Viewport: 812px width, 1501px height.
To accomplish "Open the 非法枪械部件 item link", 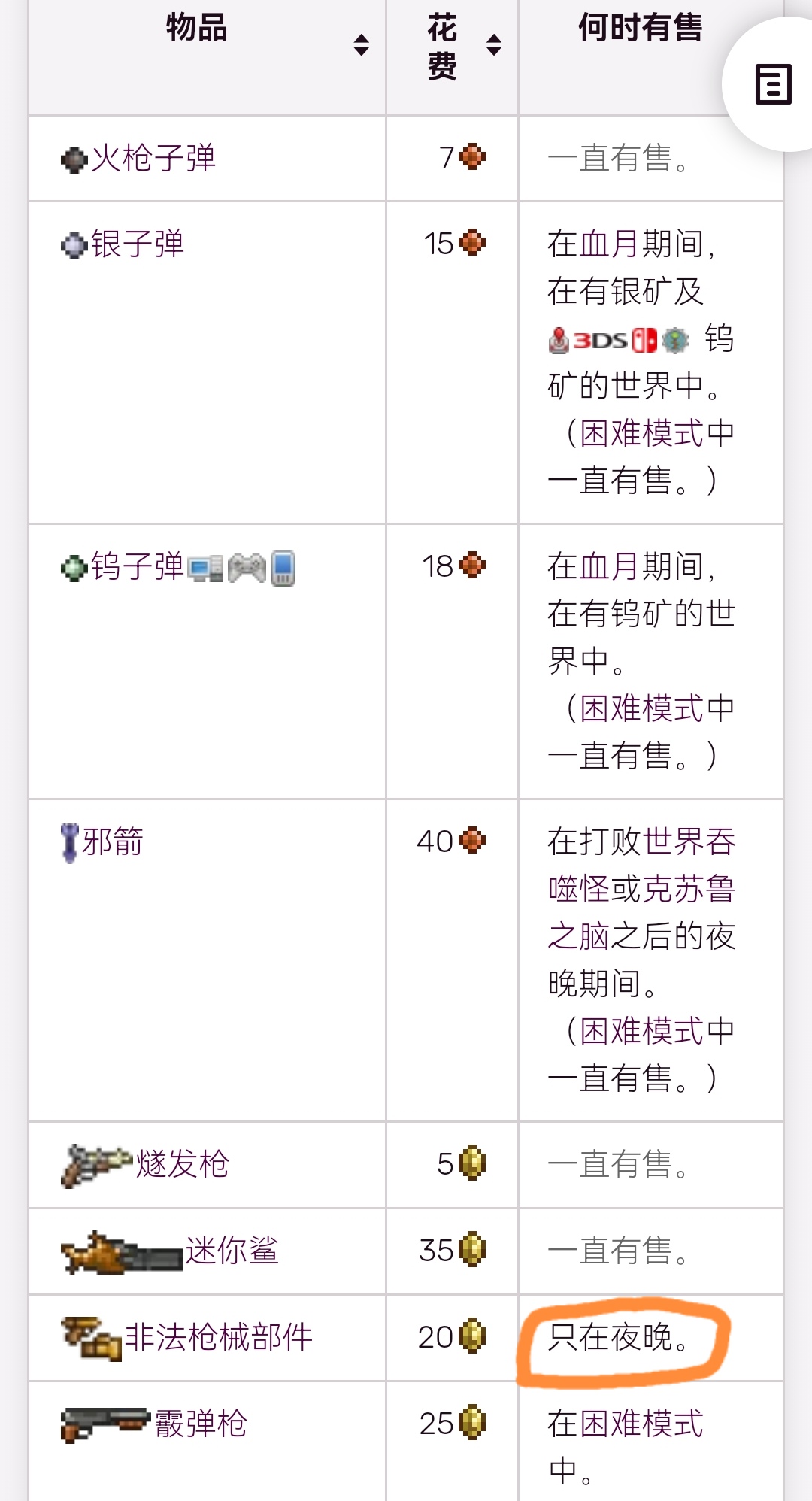I will [x=218, y=1337].
